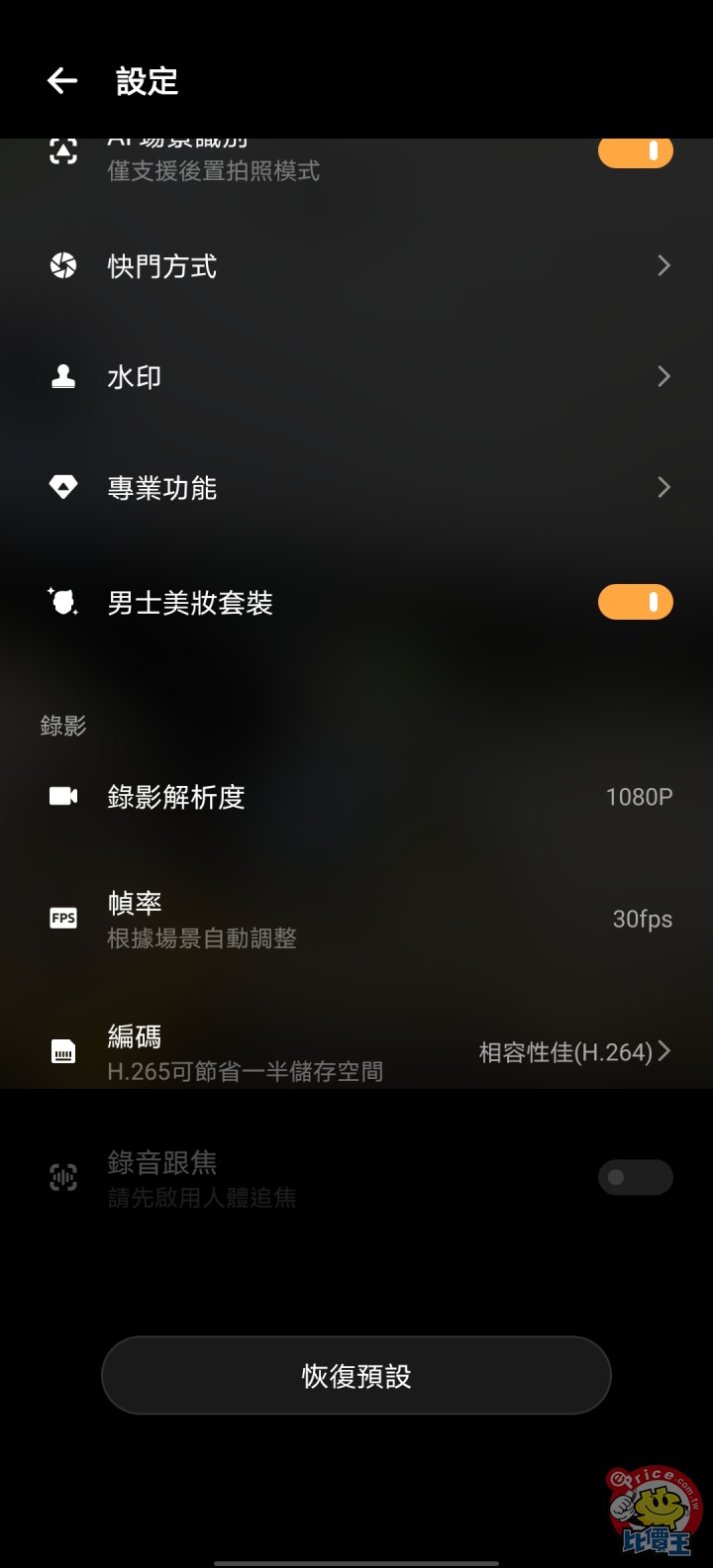Click the 男士美妝套裝 makeup icon
The height and width of the screenshot is (1568, 713).
tap(62, 601)
